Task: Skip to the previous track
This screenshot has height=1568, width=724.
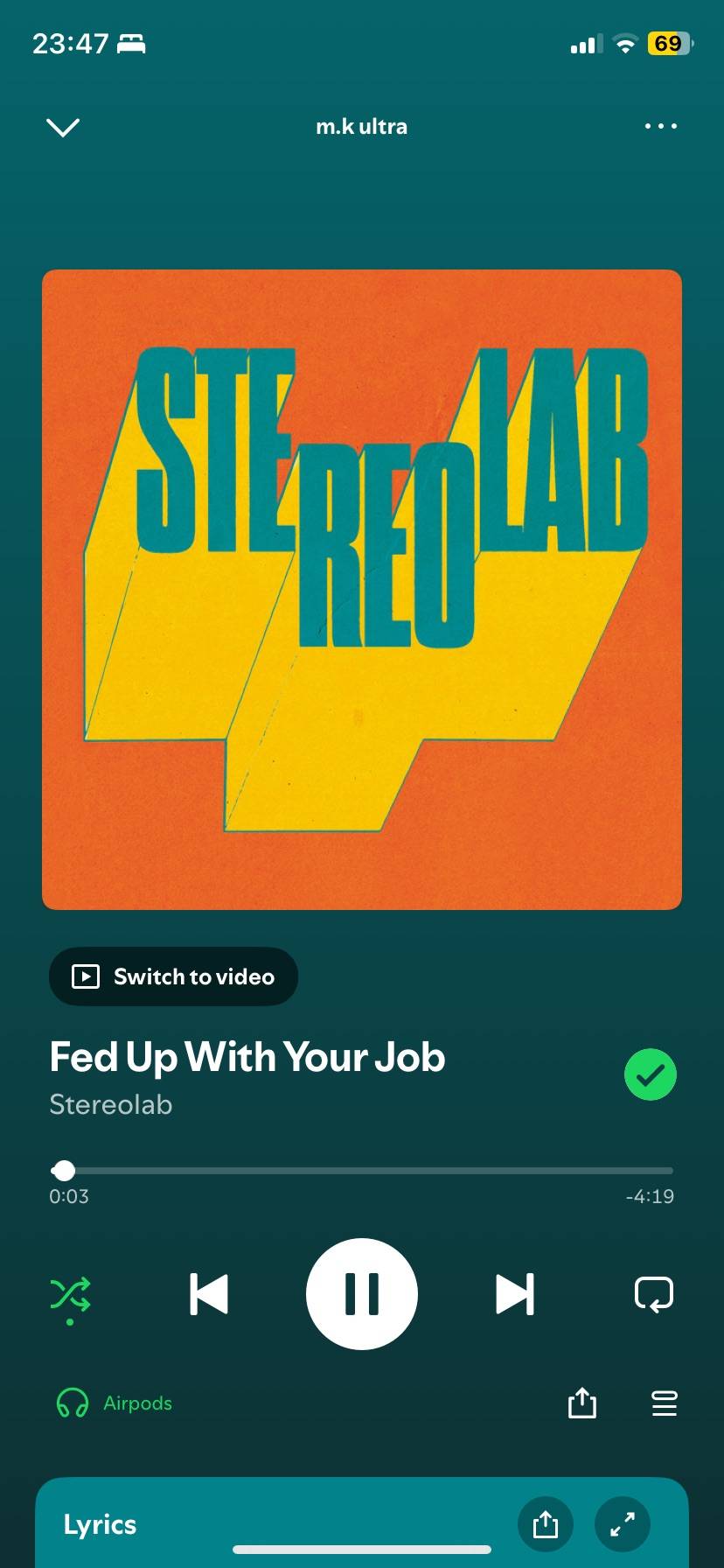Action: pyautogui.click(x=209, y=1294)
